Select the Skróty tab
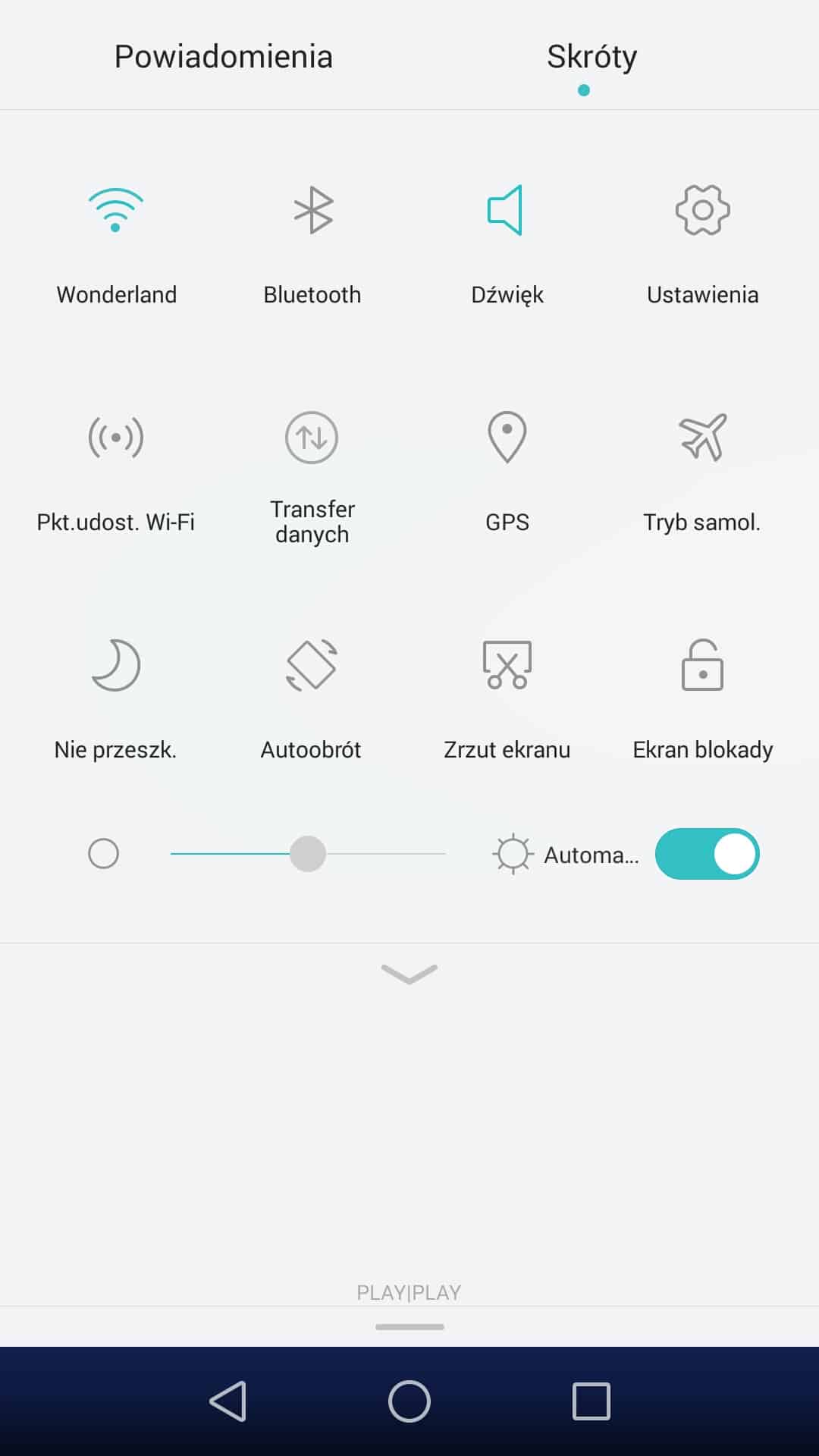The image size is (819, 1456). pos(591,57)
